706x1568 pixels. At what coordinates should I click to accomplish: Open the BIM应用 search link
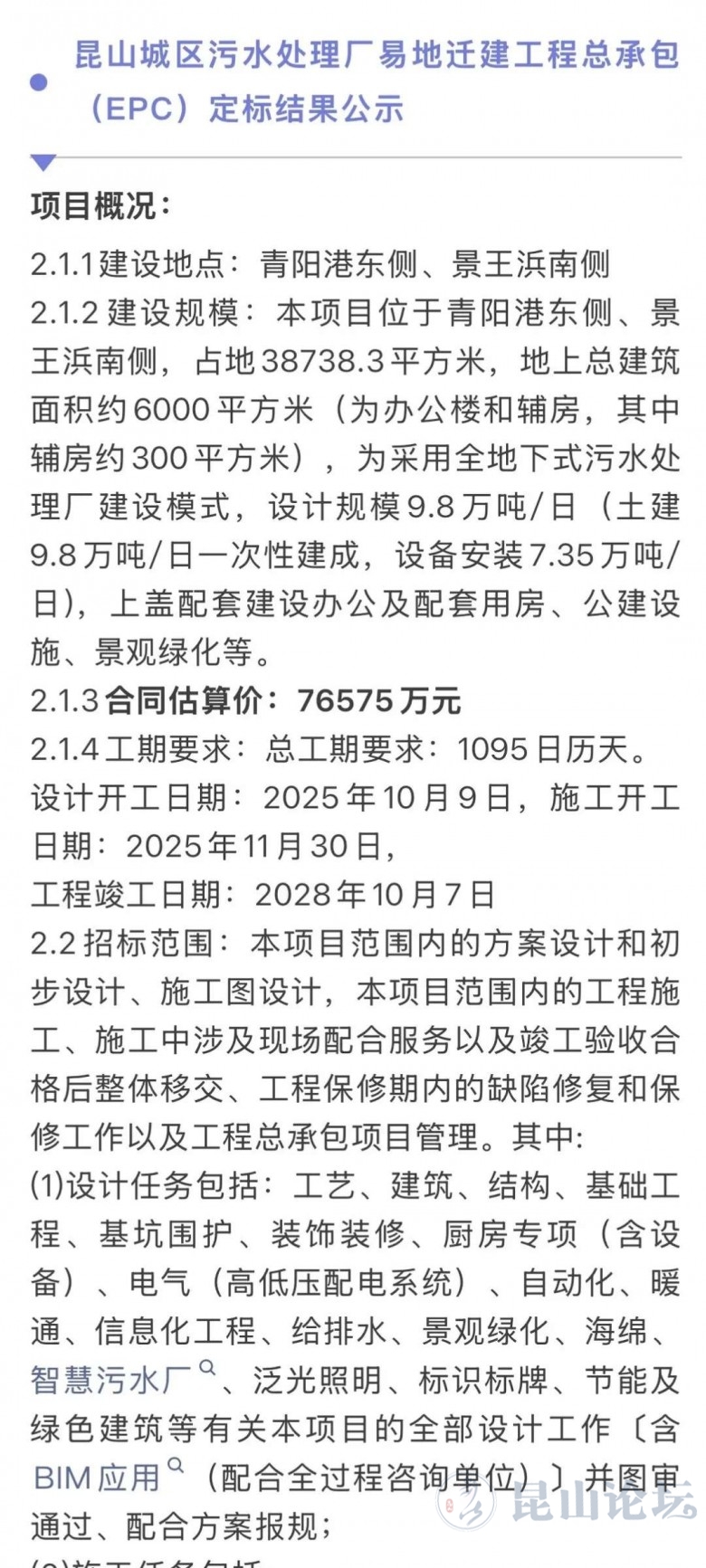[97, 1478]
